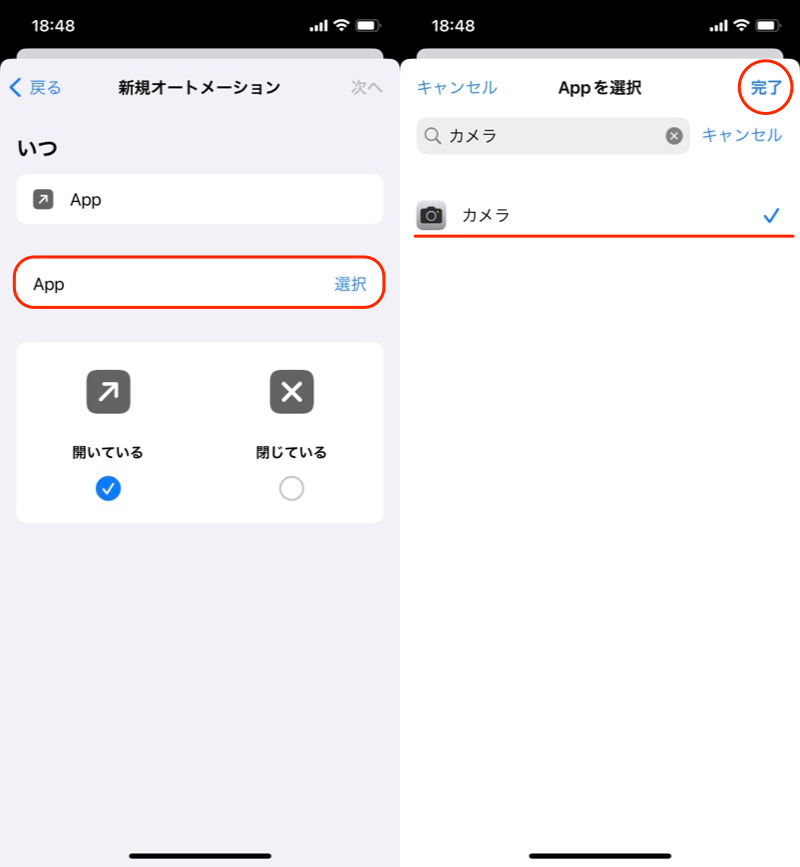Tap キャンセル left of the Appを選択 title

(x=456, y=88)
